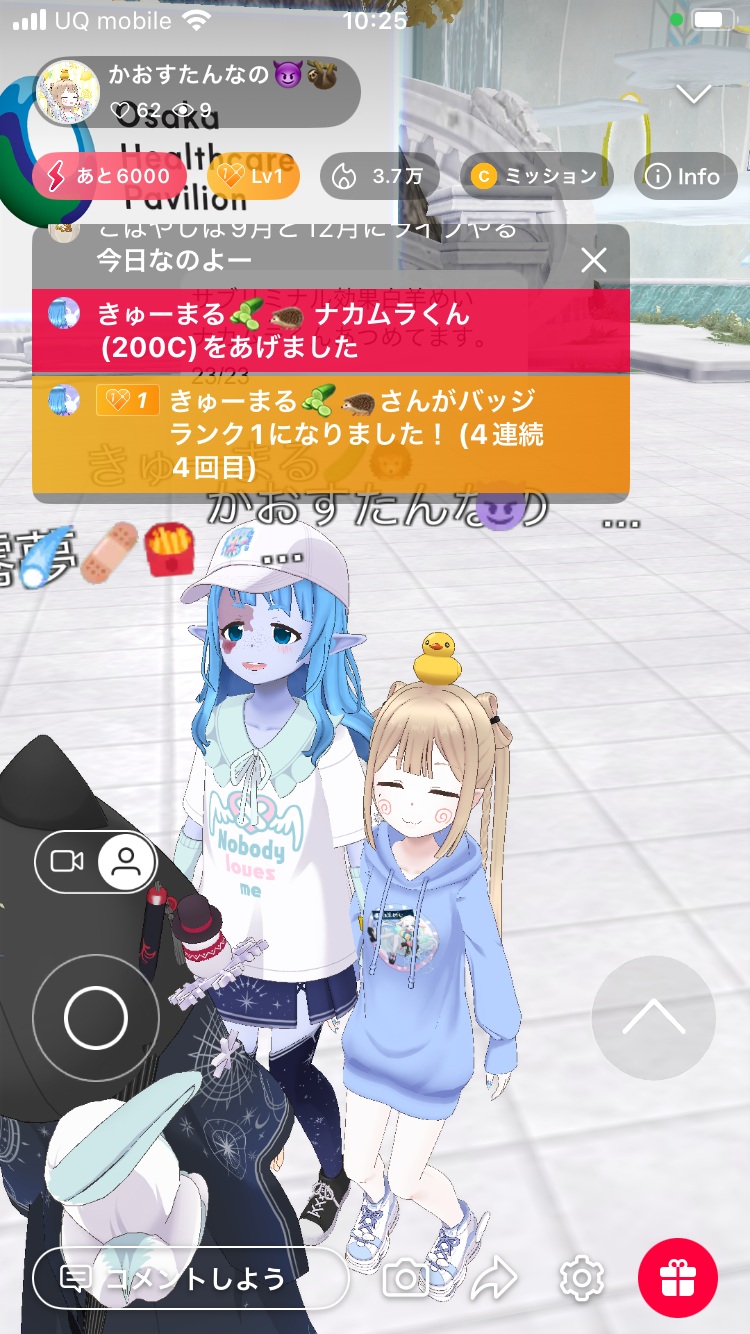The height and width of the screenshot is (1334, 750).
Task: Open the ミッション missions chip
Action: [x=536, y=177]
